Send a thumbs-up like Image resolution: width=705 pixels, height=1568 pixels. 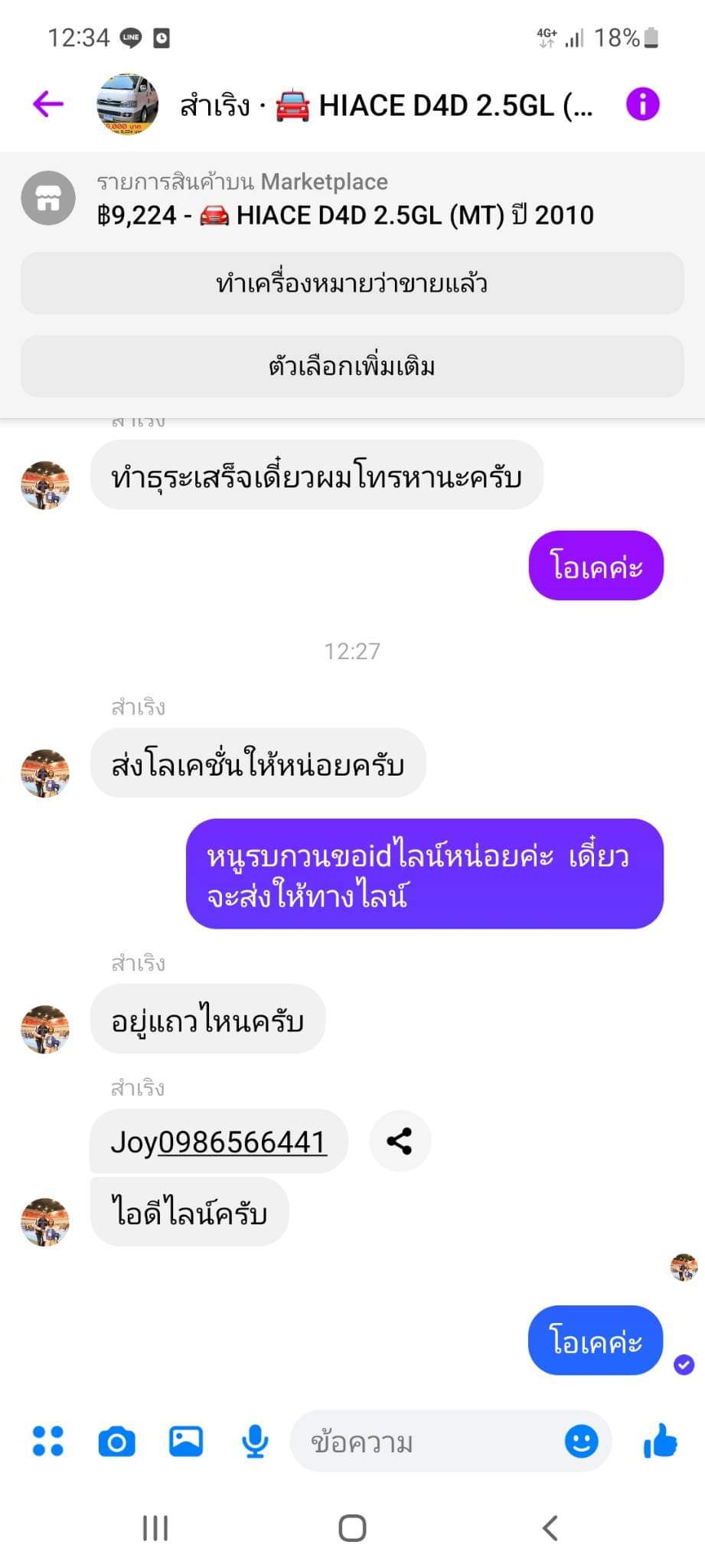[x=661, y=1441]
